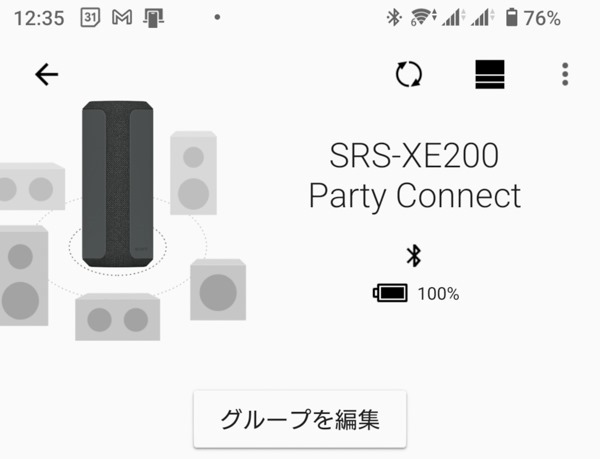The image size is (600, 459).
Task: Tap the グループを編集 button
Action: 300,418
